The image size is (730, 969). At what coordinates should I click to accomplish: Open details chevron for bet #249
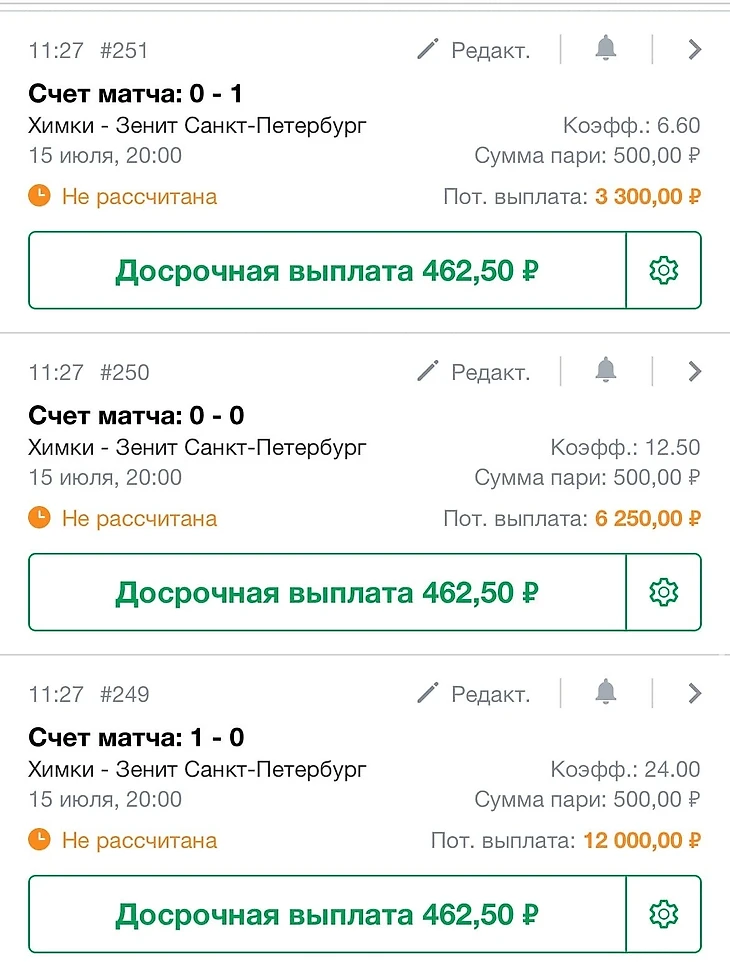(695, 693)
